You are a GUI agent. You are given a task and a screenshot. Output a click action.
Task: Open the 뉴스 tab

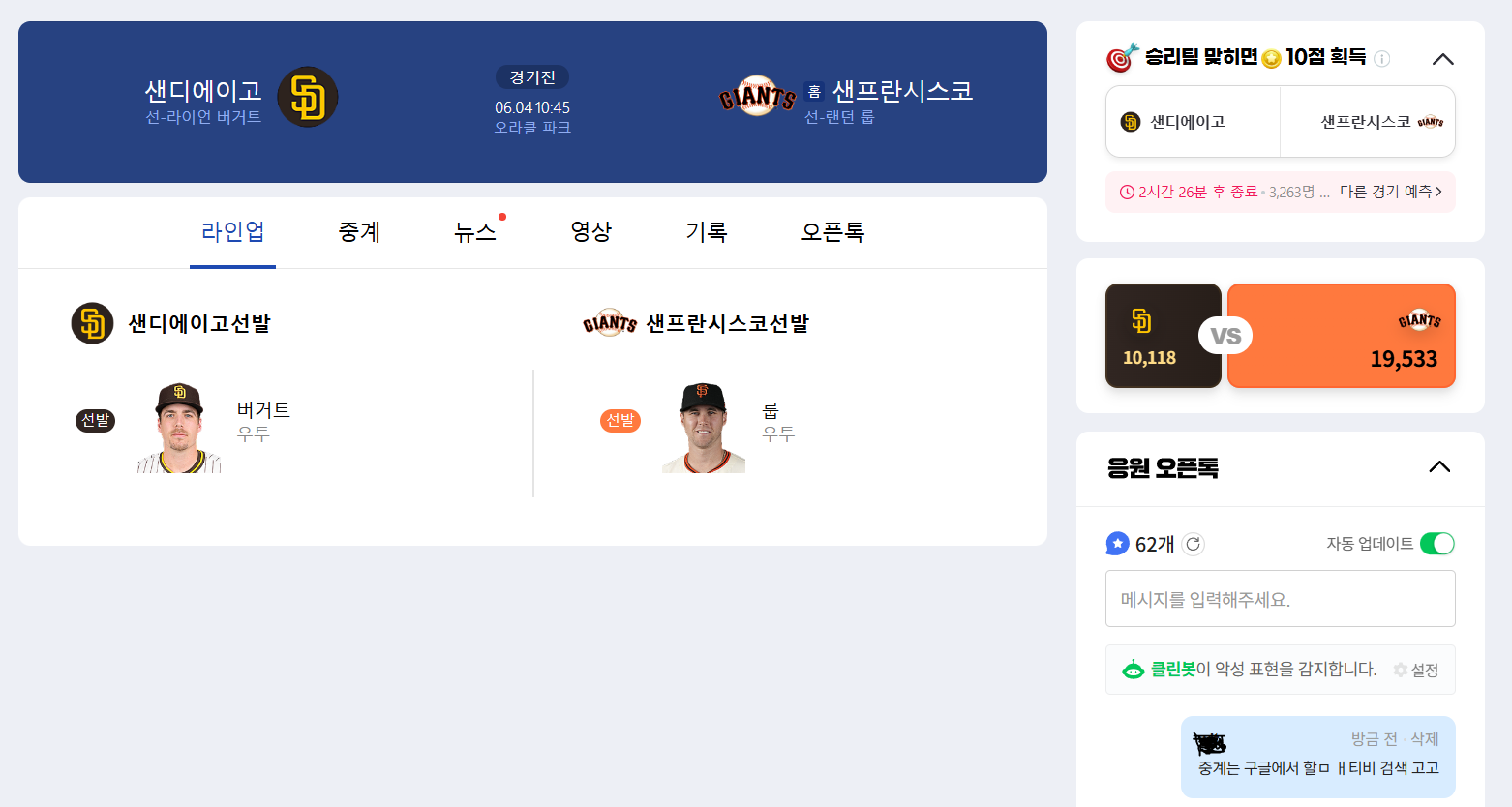tap(475, 232)
